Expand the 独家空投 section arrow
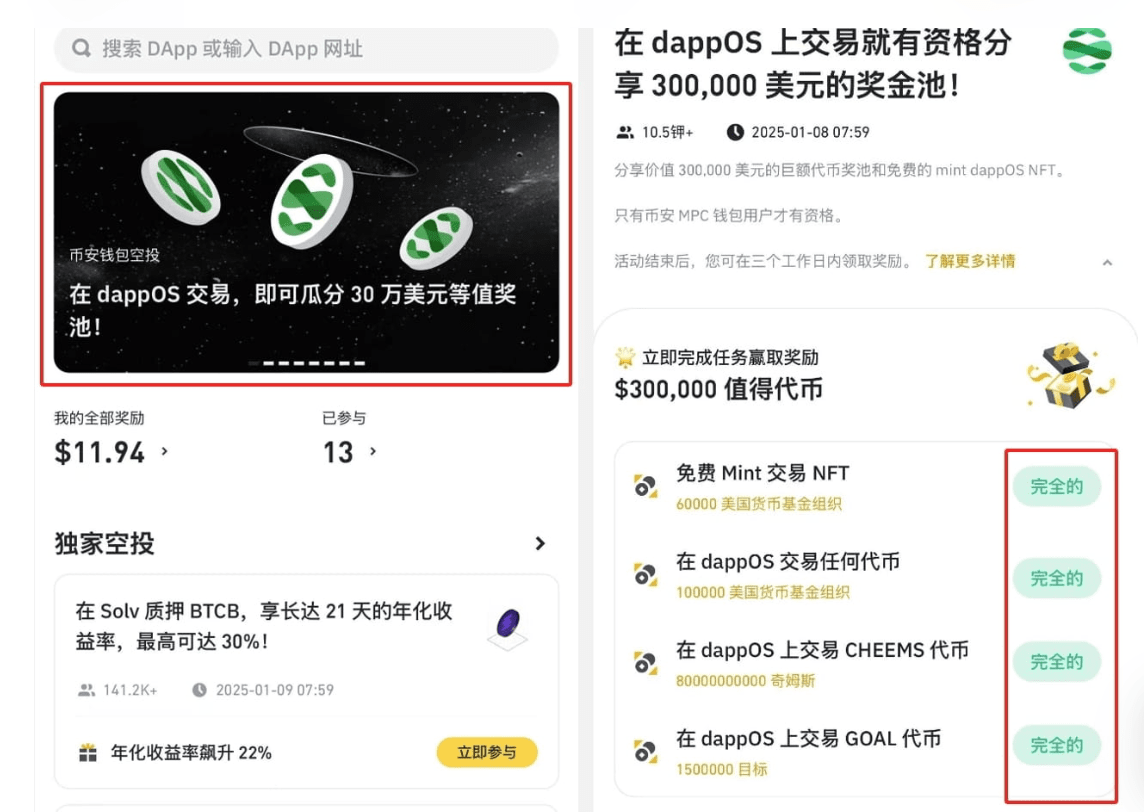Image resolution: width=1144 pixels, height=812 pixels. [540, 544]
